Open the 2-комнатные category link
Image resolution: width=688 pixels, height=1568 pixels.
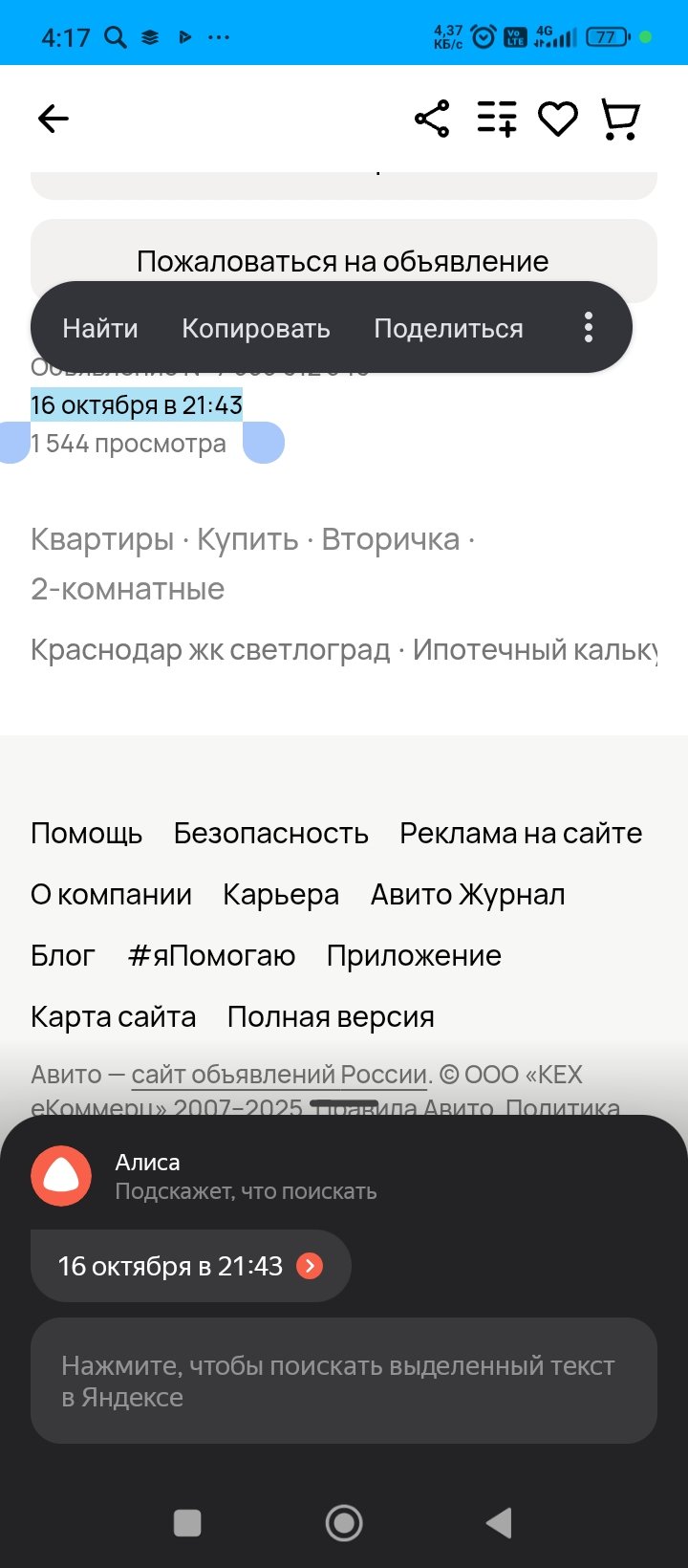pos(128,589)
